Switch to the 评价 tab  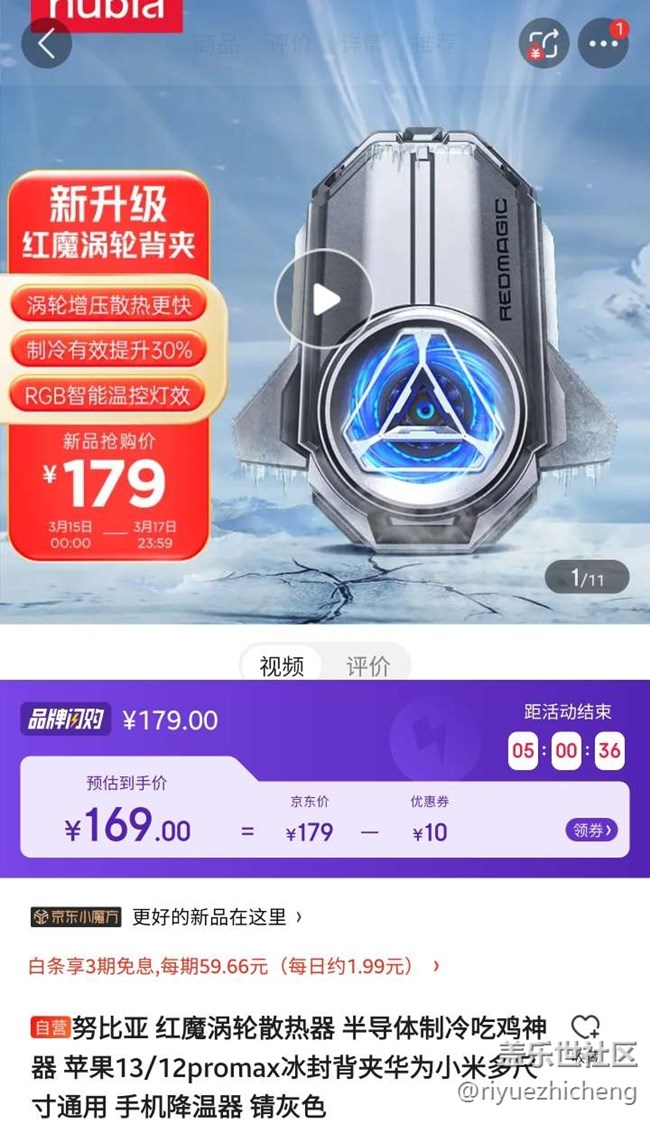367,667
